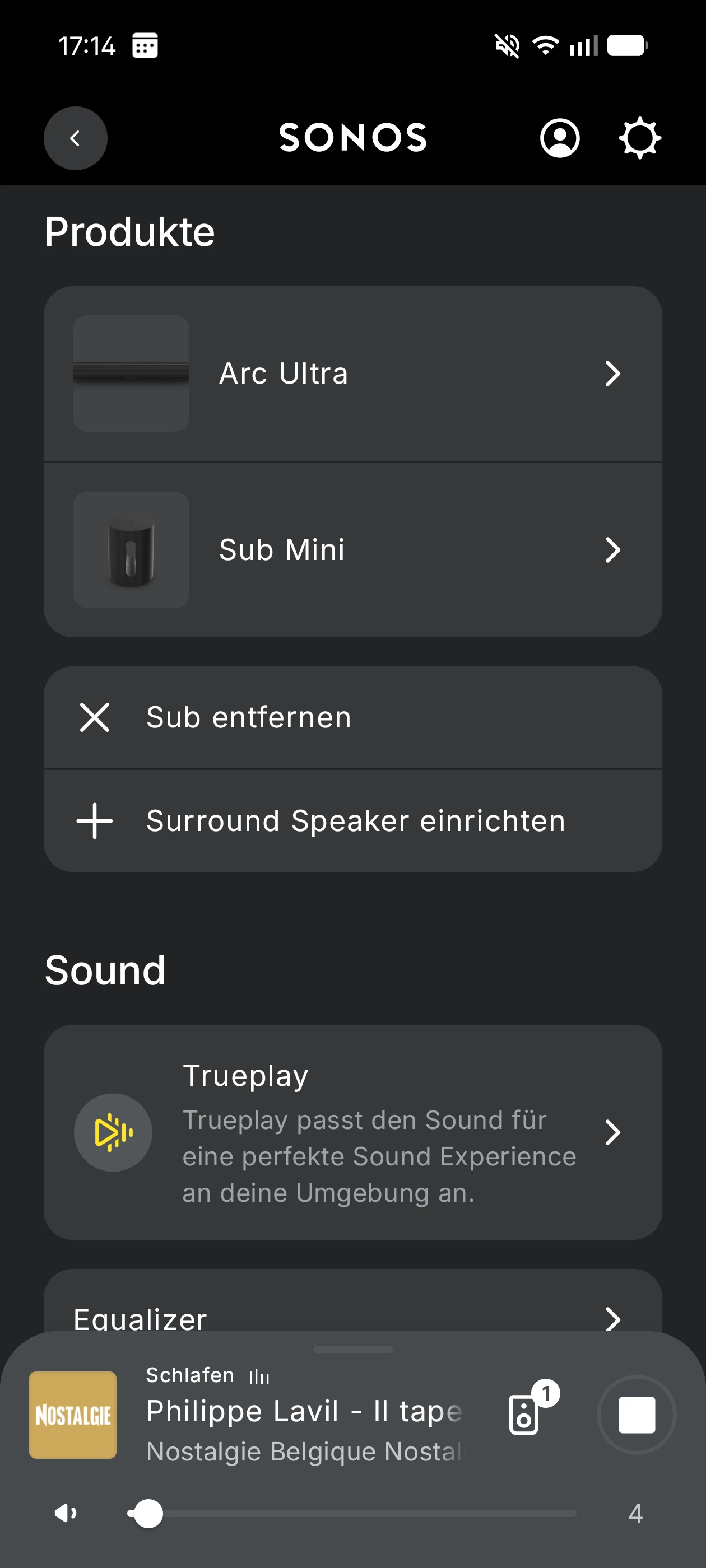Viewport: 706px width, 1568px height.
Task: Stop playback in the mini player
Action: coord(636,1415)
